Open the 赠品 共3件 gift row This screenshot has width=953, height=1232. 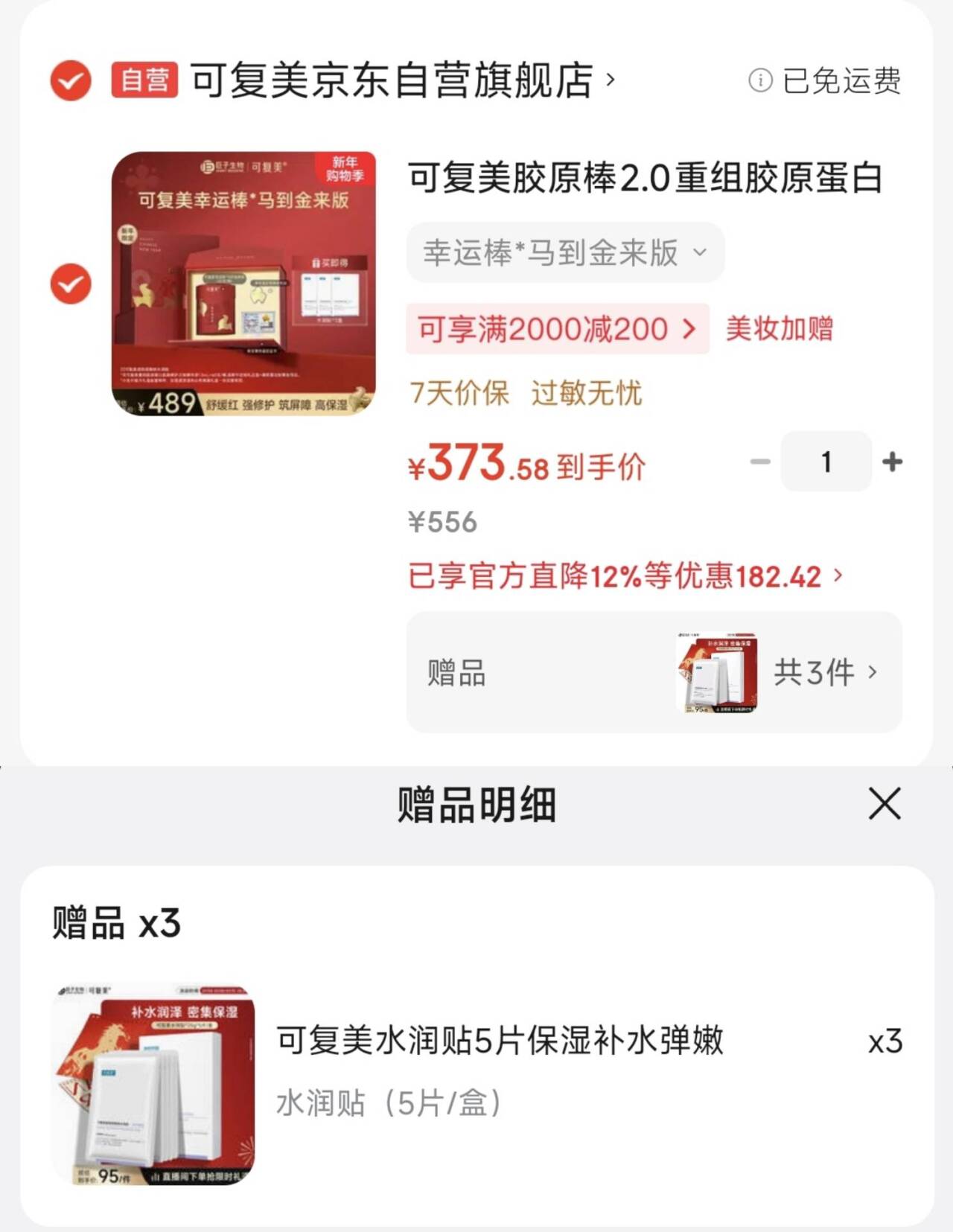654,672
